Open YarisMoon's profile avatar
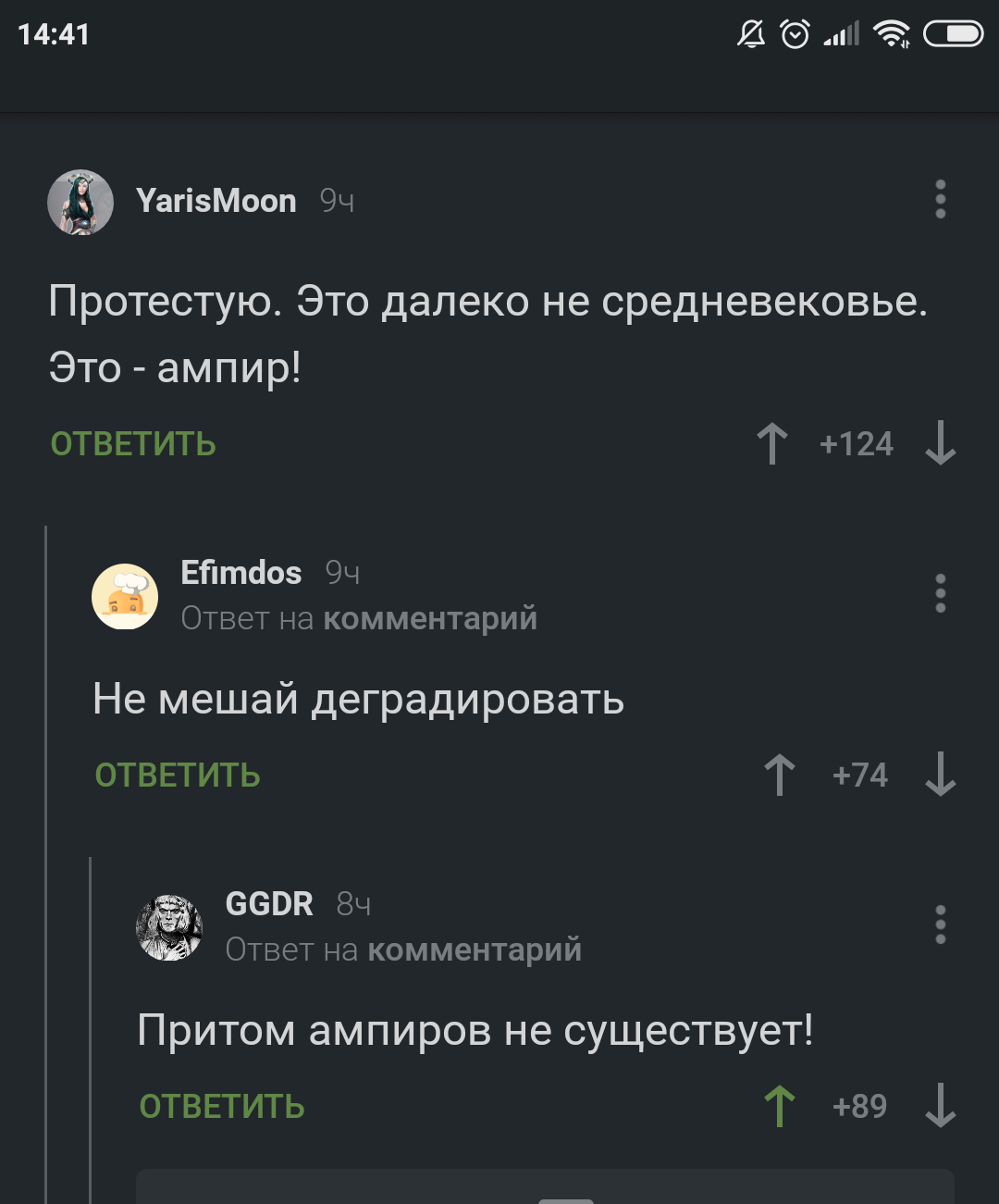This screenshot has width=999, height=1204. pyautogui.click(x=80, y=202)
